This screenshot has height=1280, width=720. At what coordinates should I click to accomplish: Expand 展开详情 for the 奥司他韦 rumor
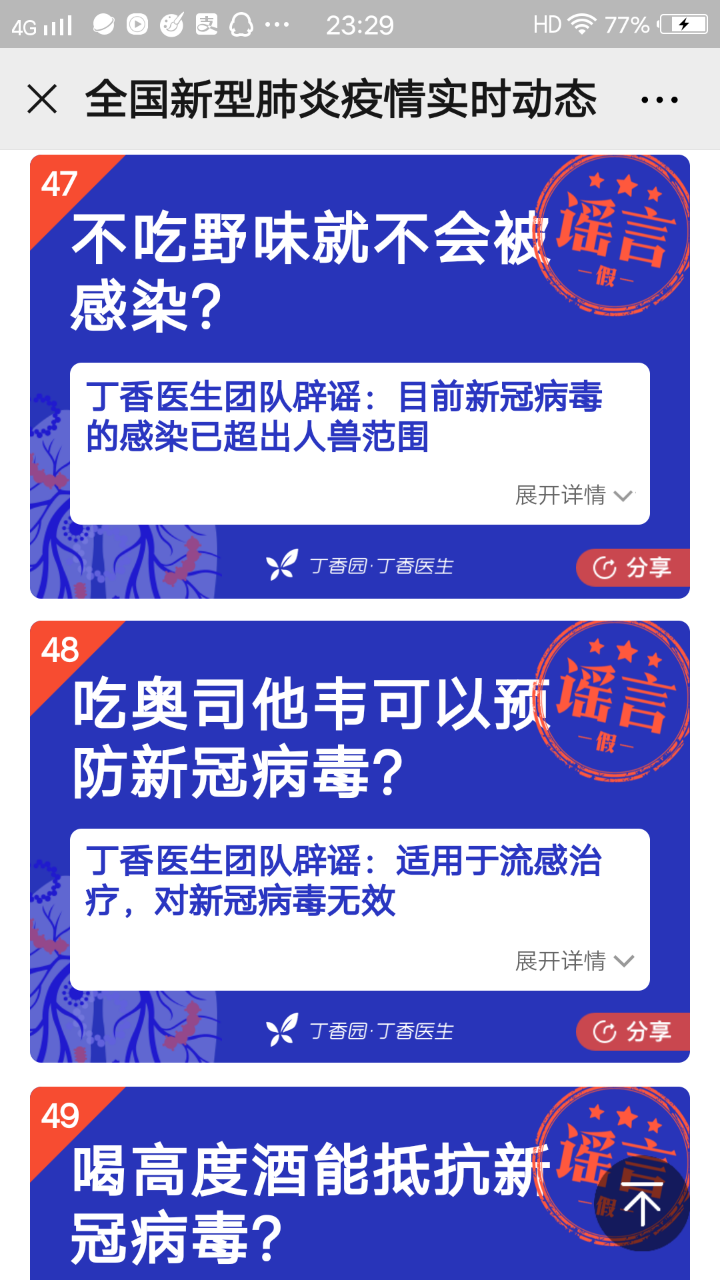tap(574, 961)
